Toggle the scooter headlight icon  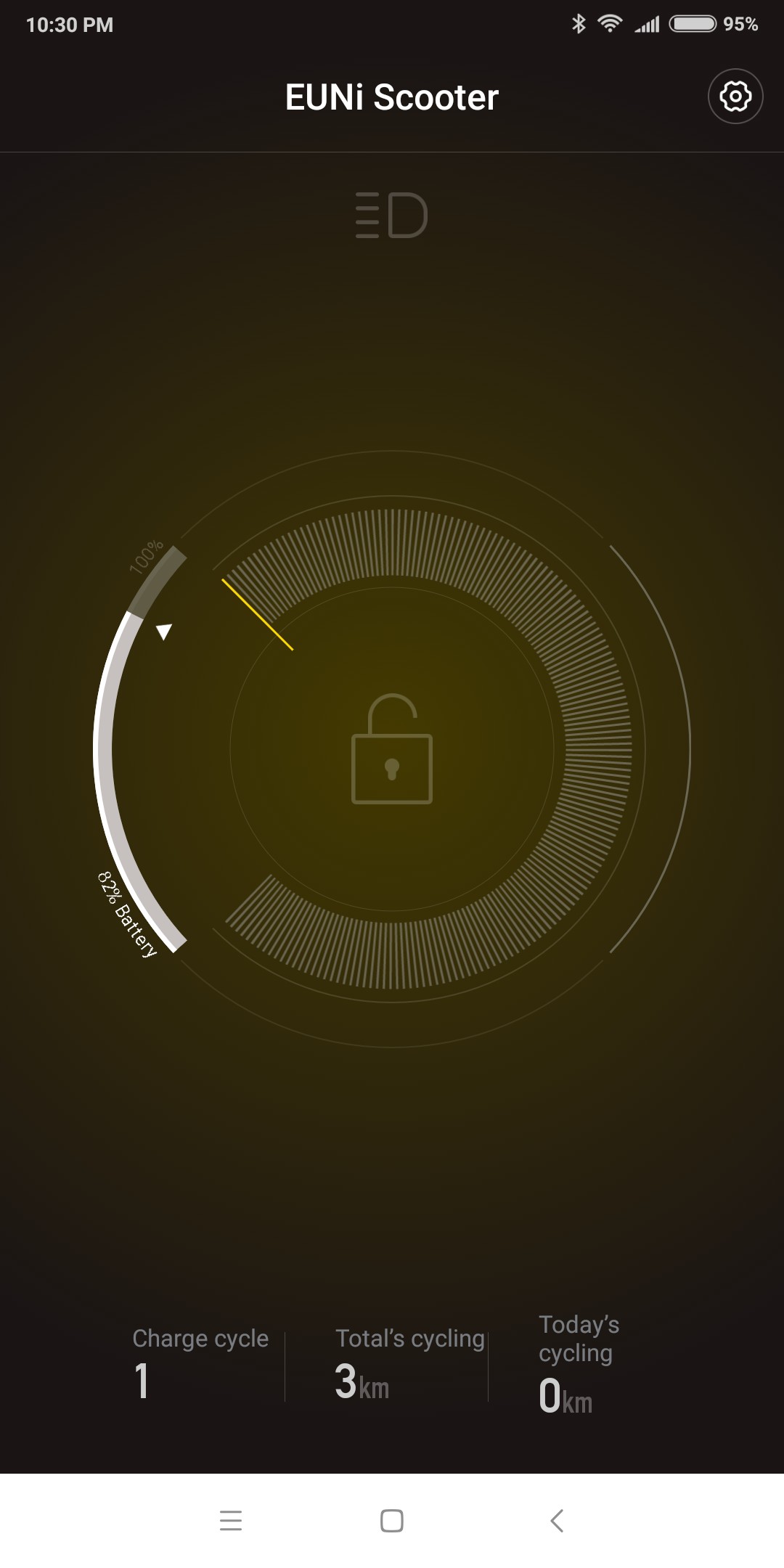coord(392,216)
